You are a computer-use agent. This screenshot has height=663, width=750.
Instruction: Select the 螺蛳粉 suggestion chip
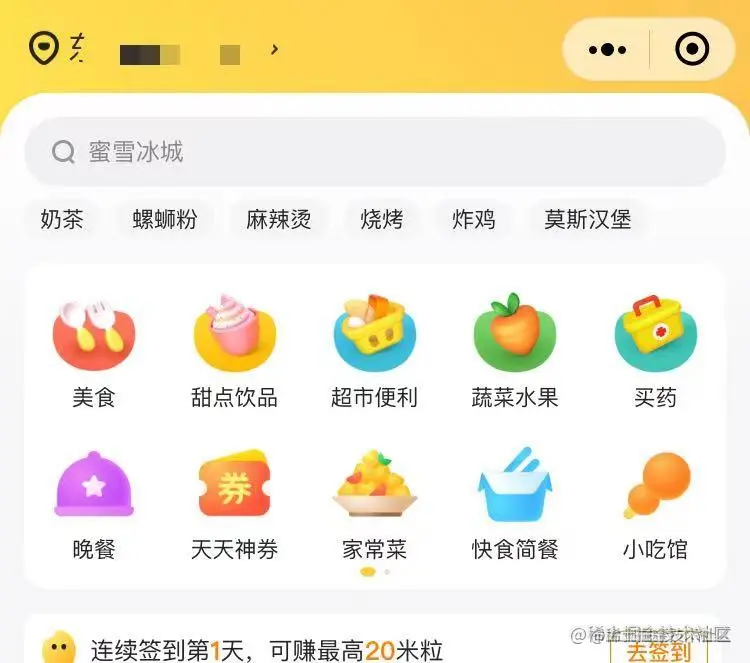pos(165,219)
